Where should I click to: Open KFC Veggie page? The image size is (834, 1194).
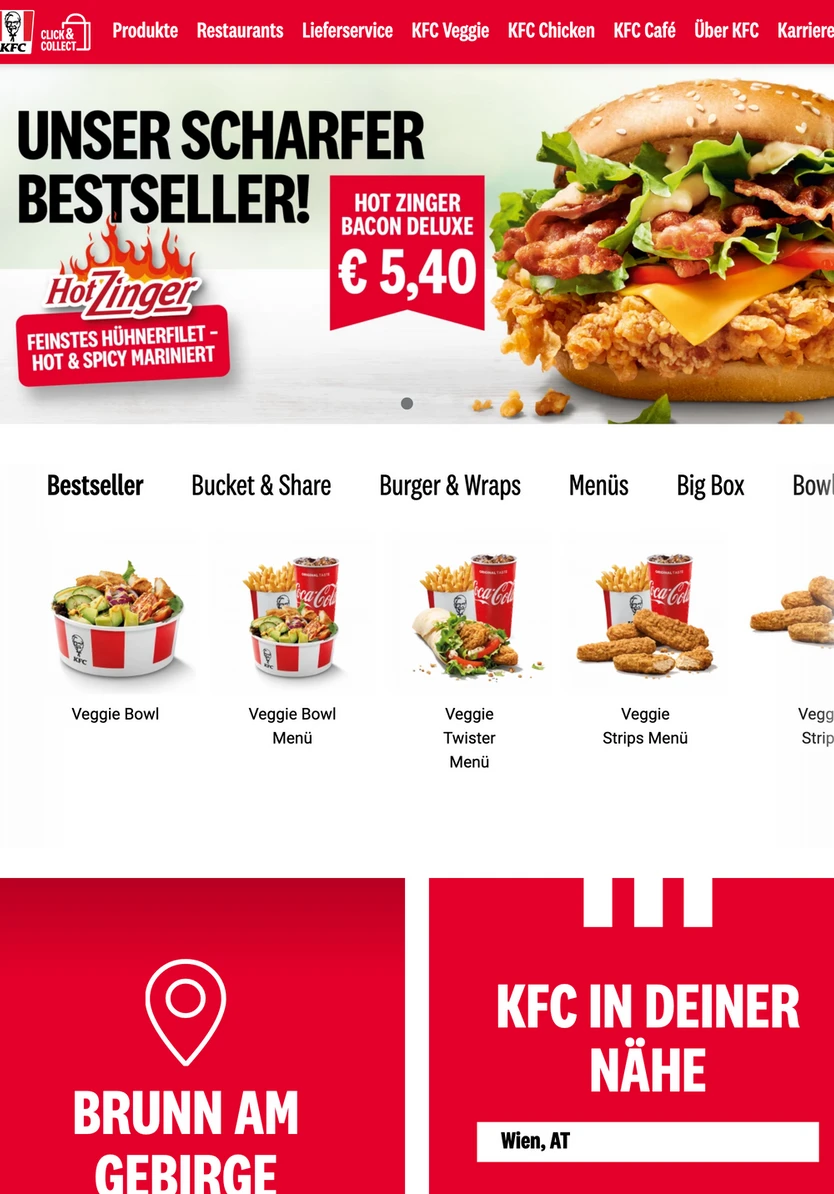[450, 31]
